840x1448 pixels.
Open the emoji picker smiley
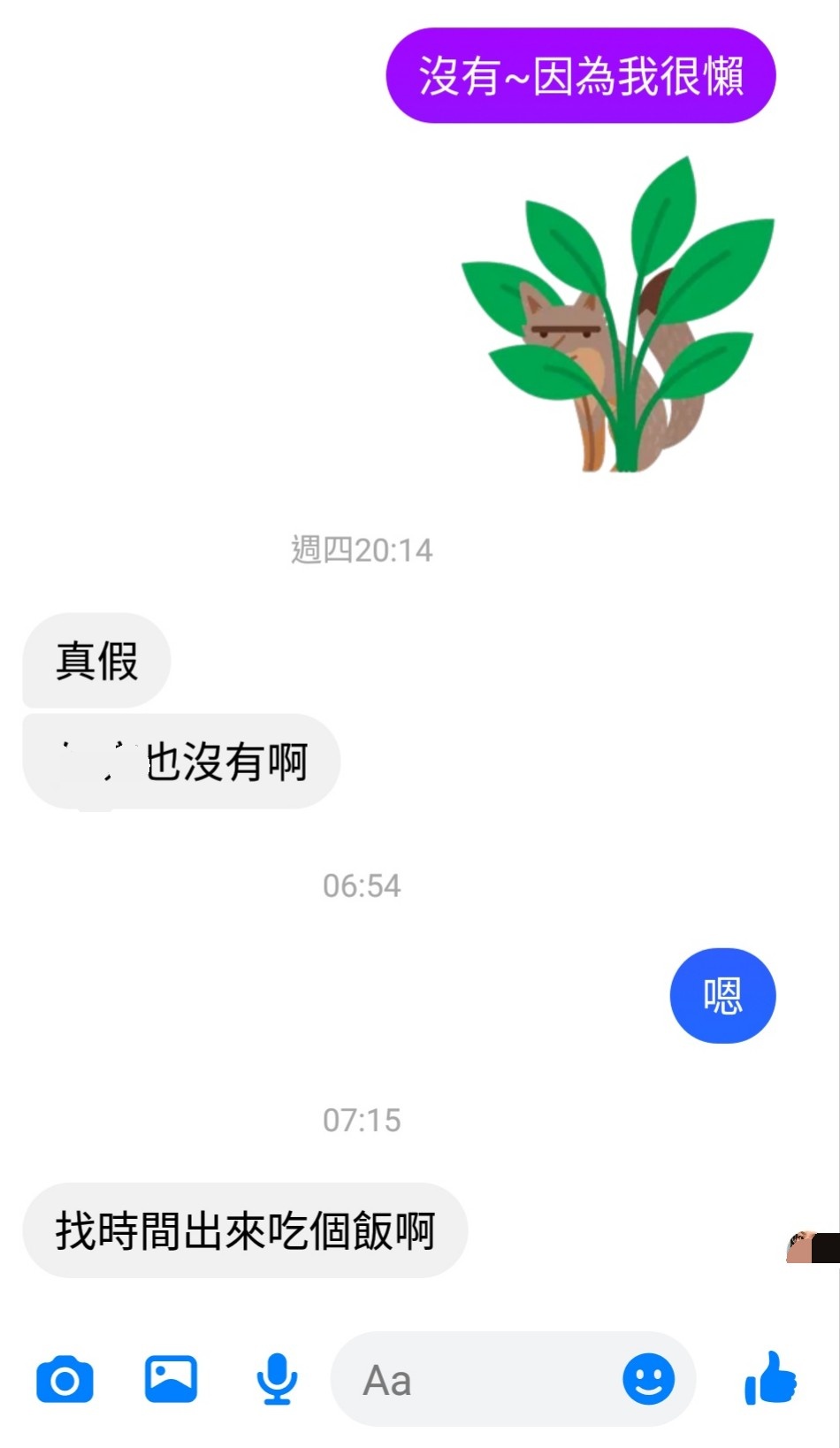point(648,1379)
